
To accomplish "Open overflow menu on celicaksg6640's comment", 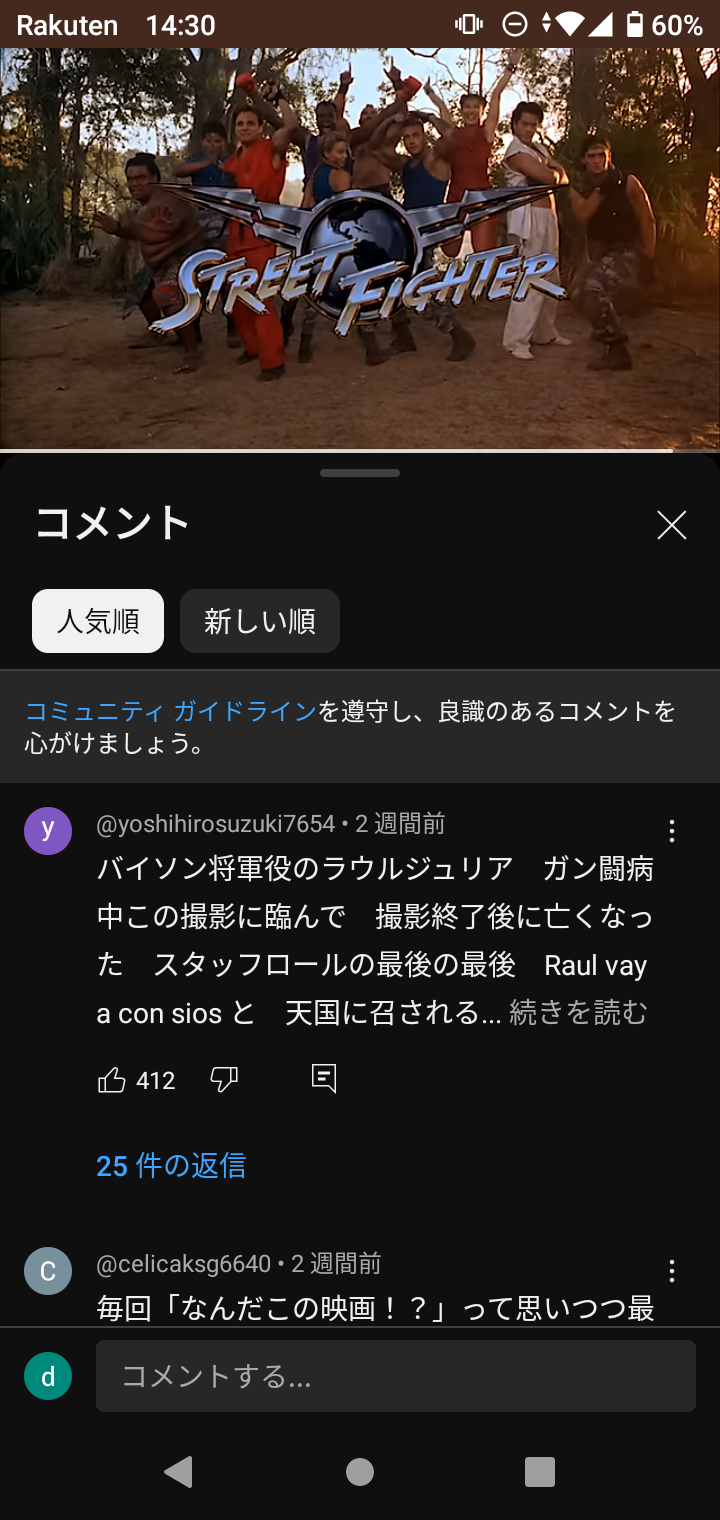I will (672, 1271).
